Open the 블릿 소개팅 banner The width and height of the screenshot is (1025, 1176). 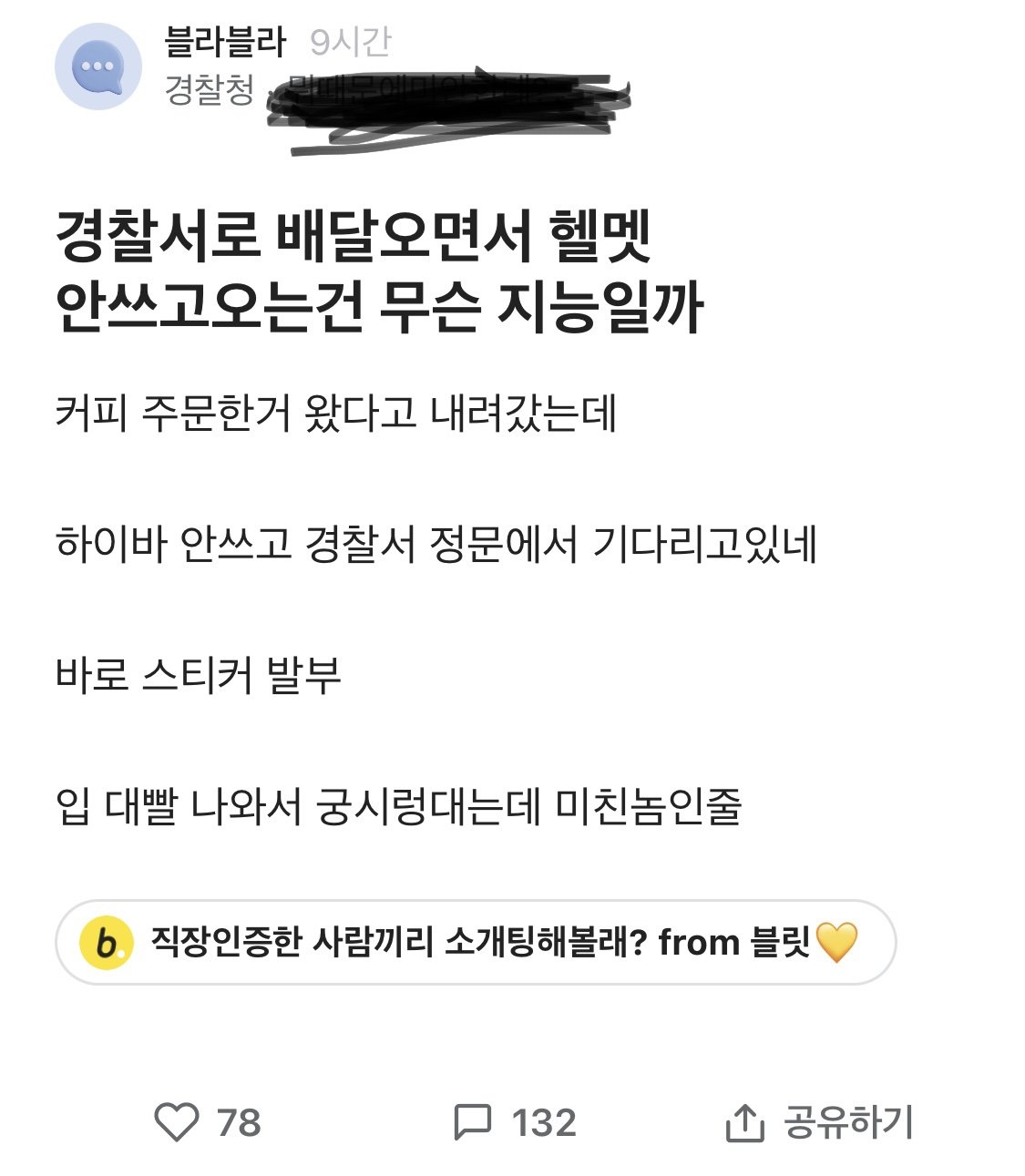tap(476, 942)
